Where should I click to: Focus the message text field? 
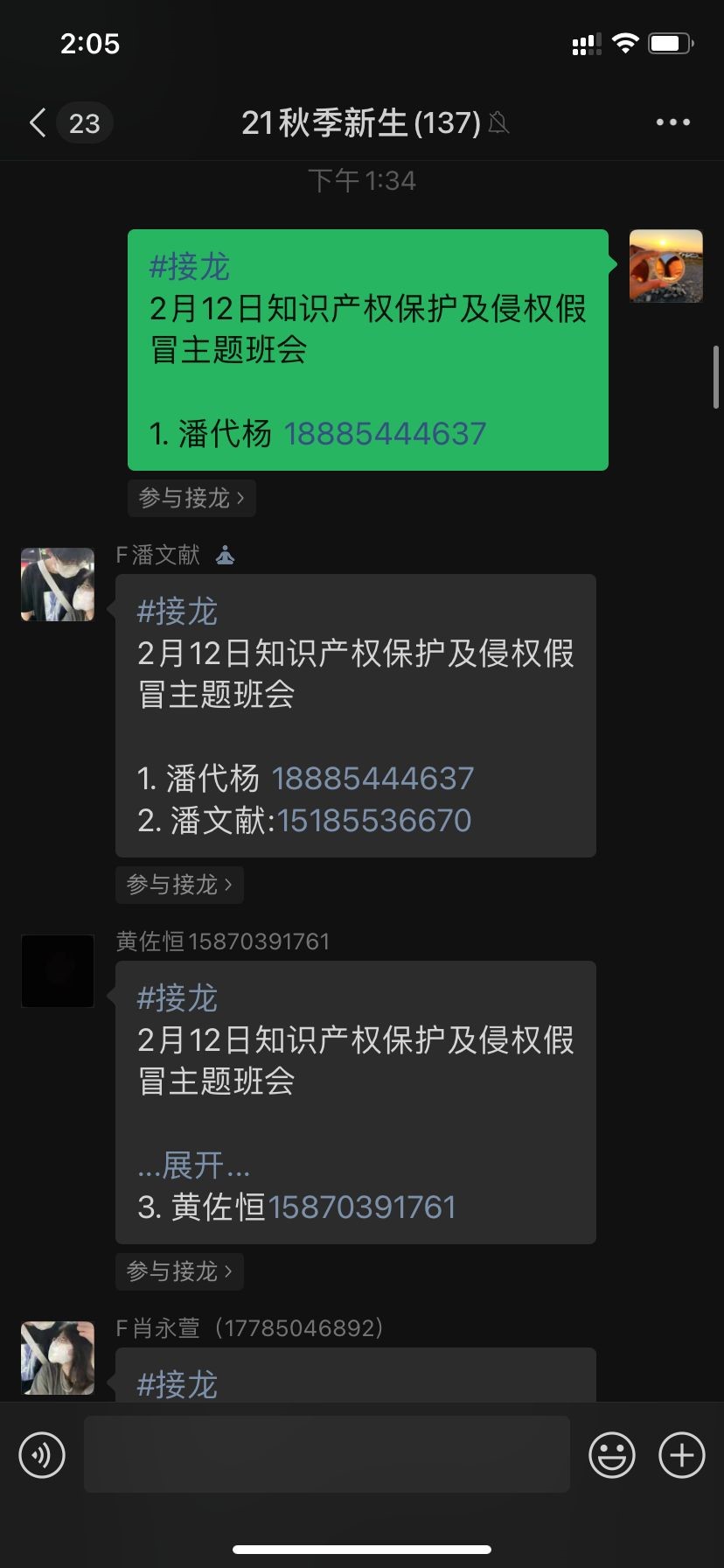point(326,1455)
